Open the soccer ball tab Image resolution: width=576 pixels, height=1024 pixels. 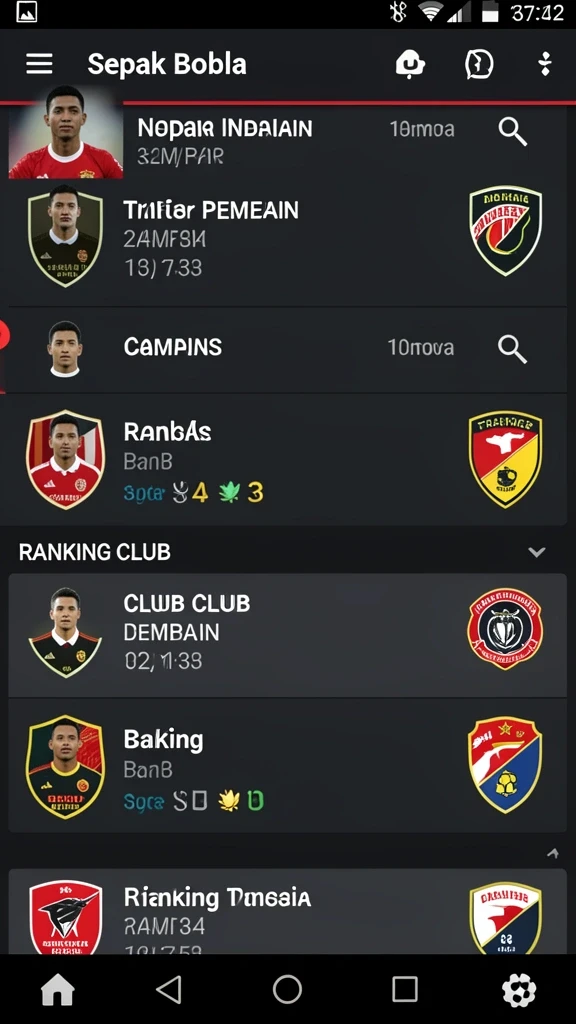click(x=519, y=990)
